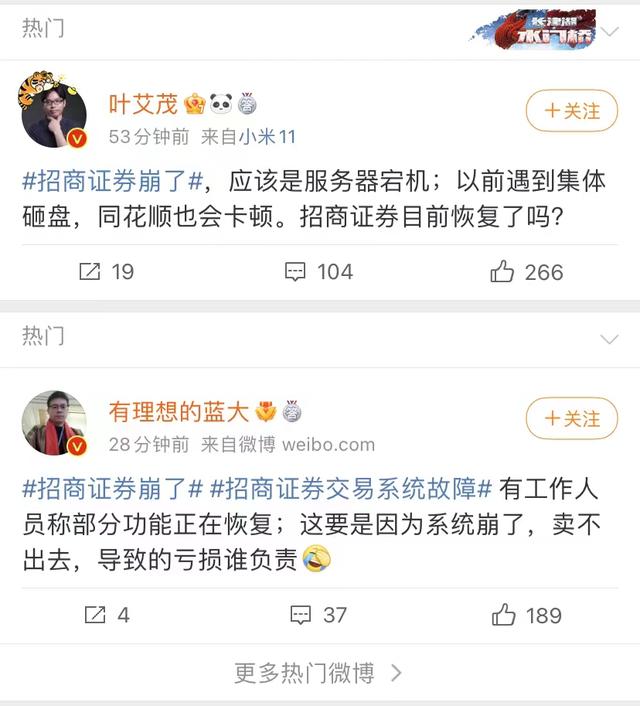
Task: Open the username 叶艾茂
Action: point(143,104)
